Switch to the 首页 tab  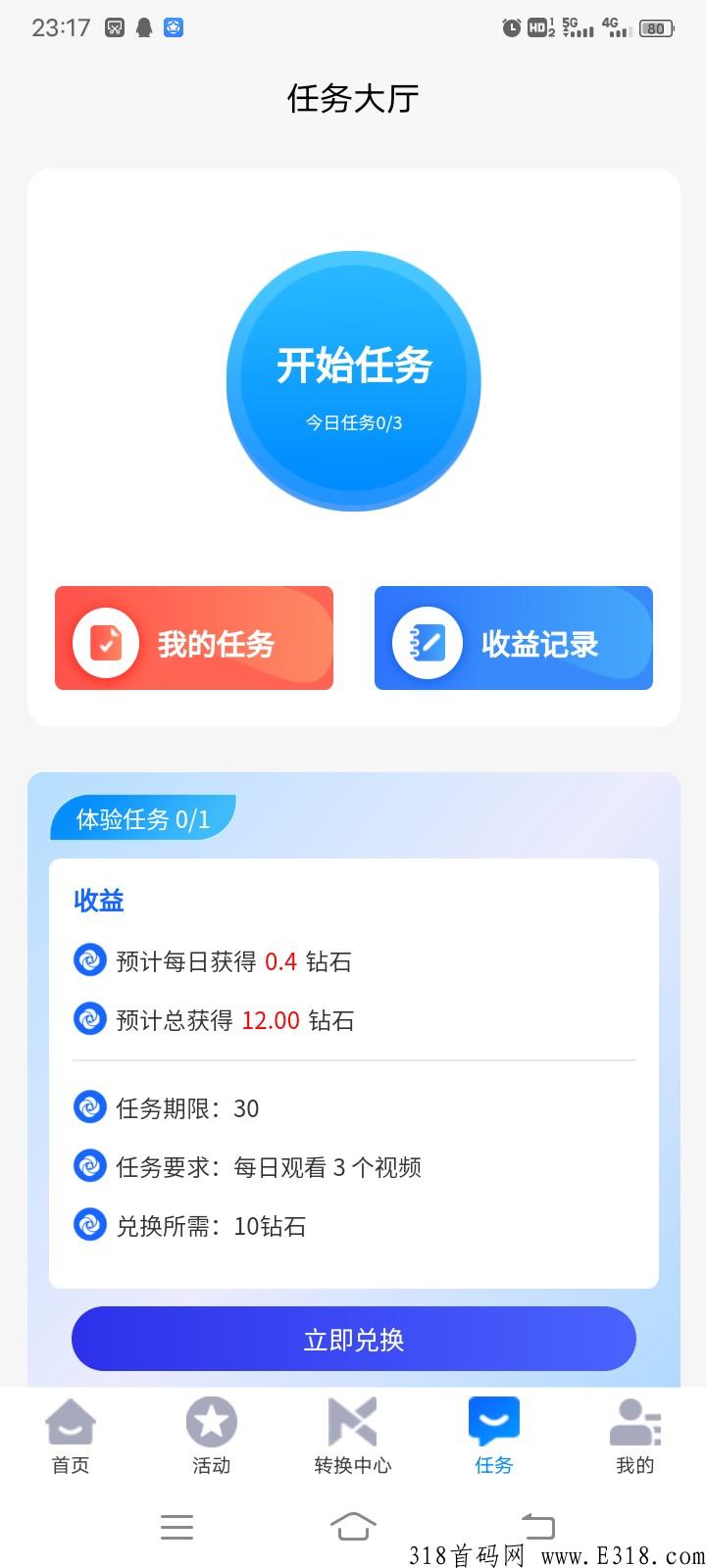click(x=71, y=1437)
